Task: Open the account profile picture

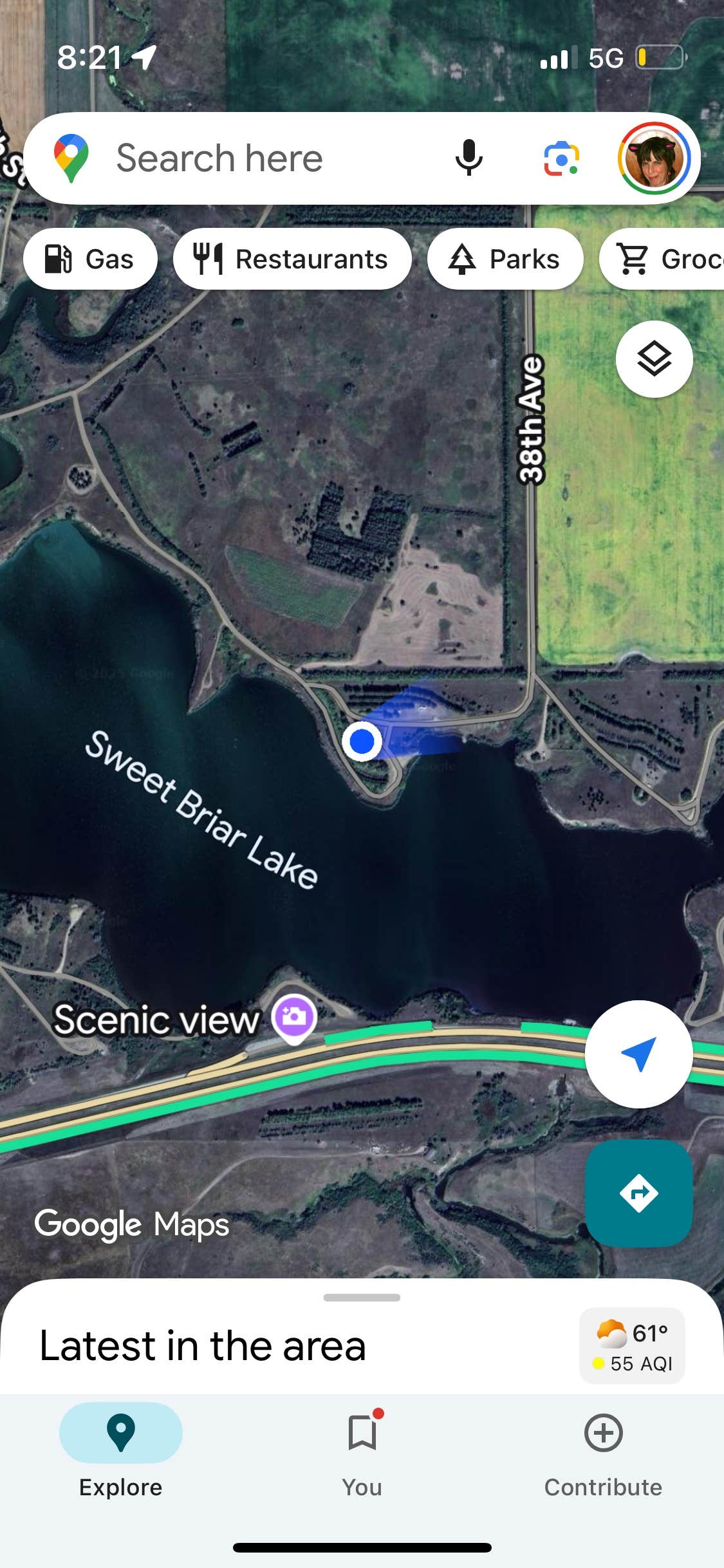Action: coord(654,158)
